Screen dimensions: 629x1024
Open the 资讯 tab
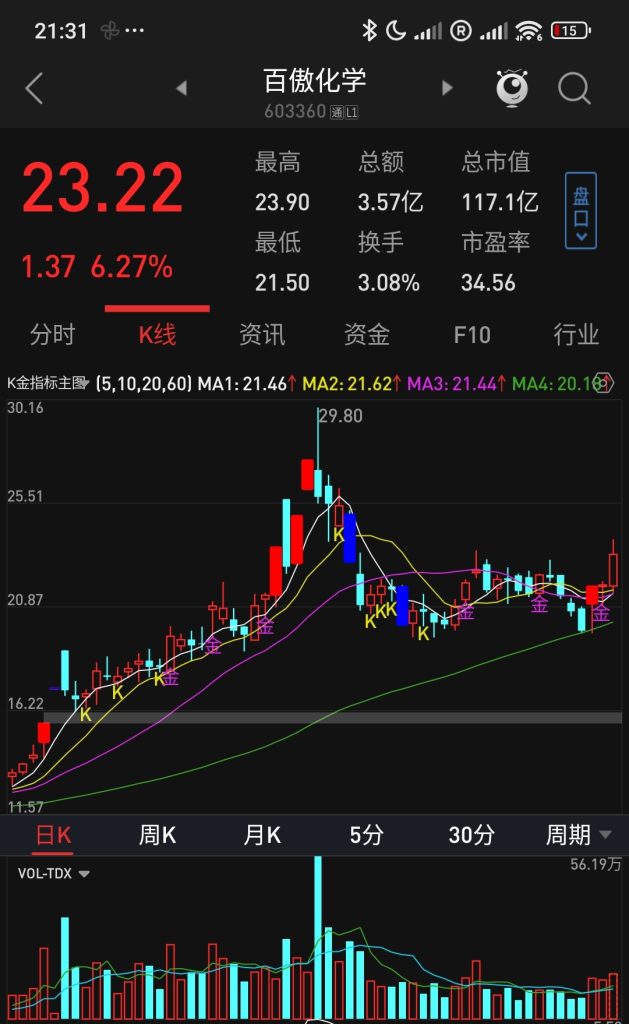click(262, 335)
